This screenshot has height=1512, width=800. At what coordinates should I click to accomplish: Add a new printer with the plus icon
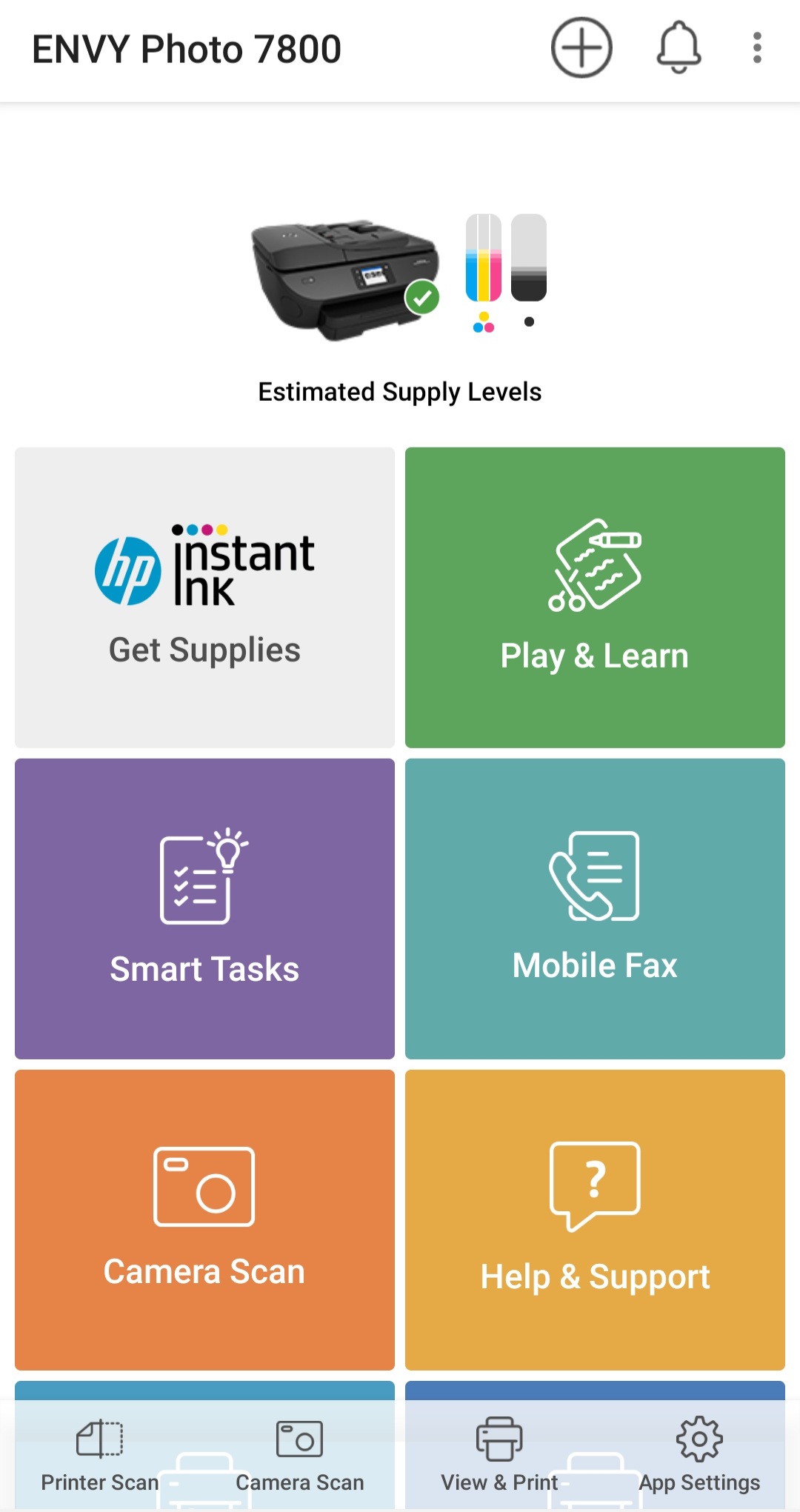581,48
